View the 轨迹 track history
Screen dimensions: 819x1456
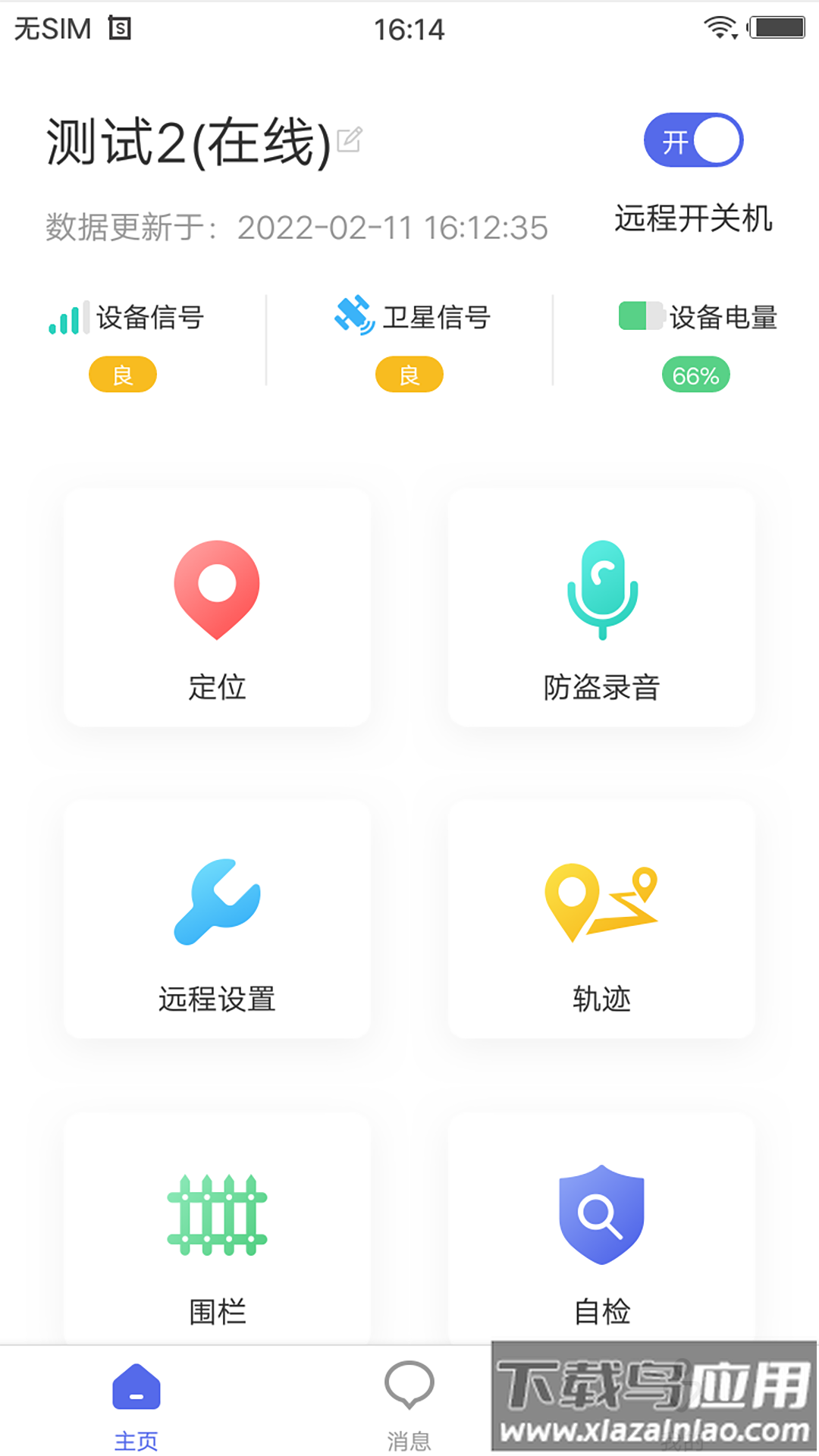(602, 919)
